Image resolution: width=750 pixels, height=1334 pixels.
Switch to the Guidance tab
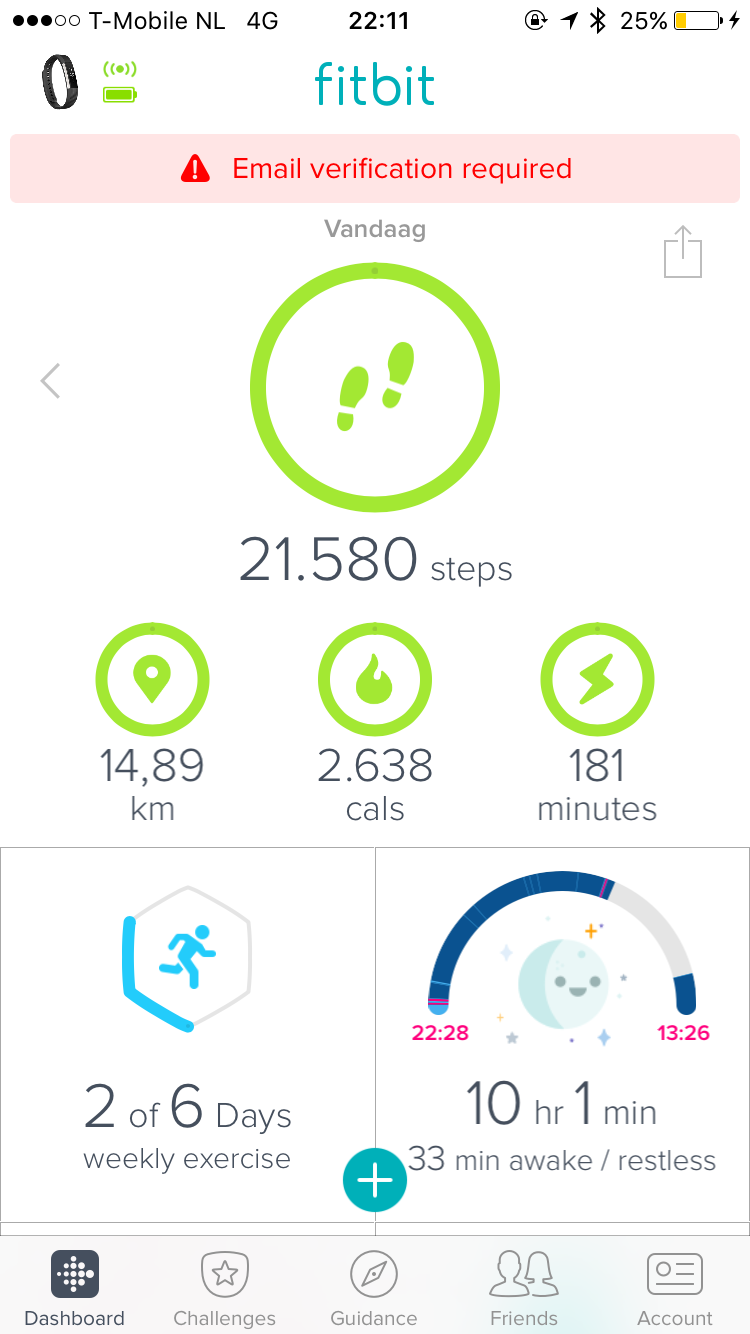[374, 1288]
